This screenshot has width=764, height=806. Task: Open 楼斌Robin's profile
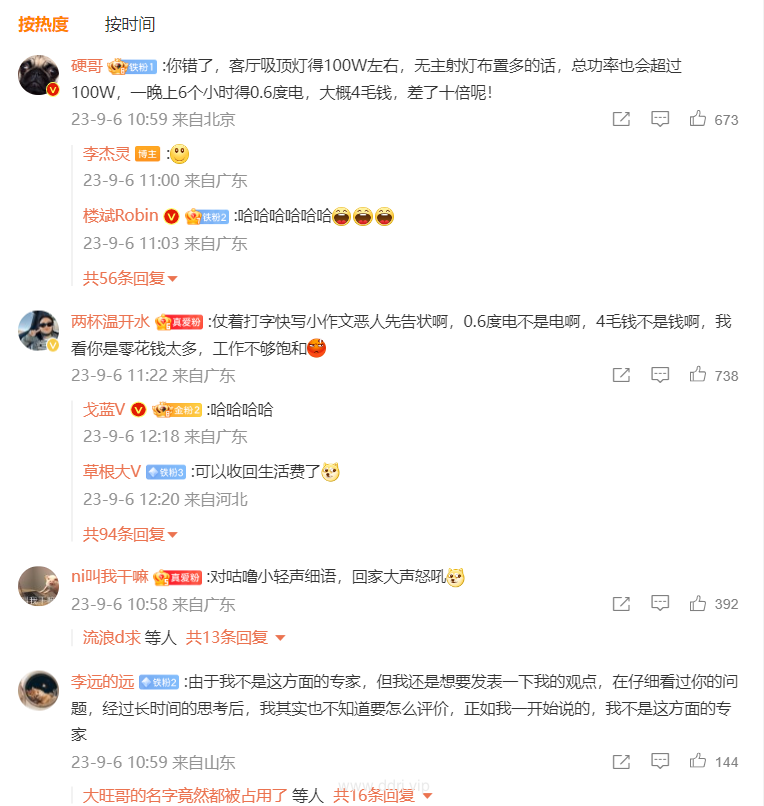pyautogui.click(x=120, y=216)
